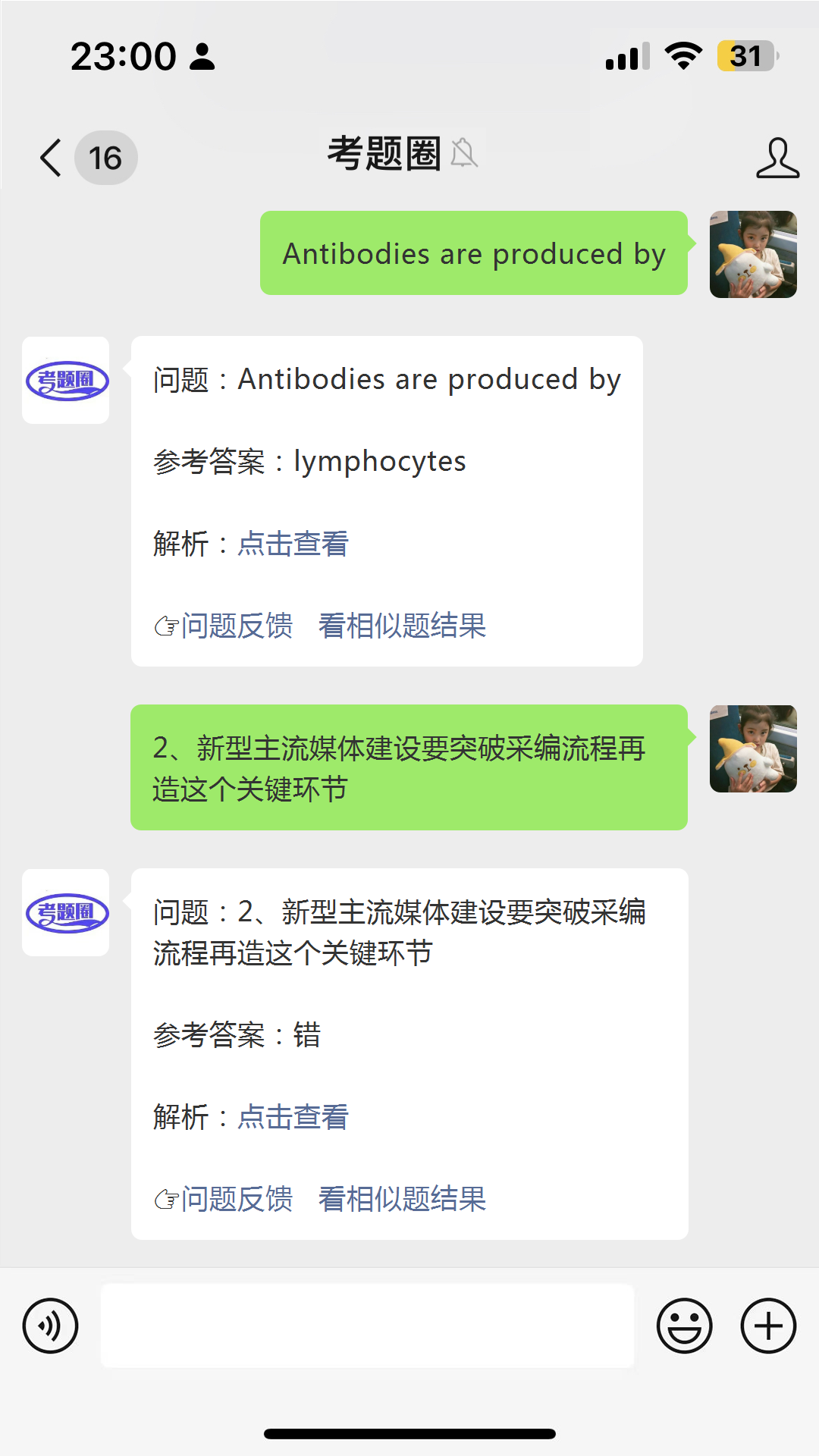The width and height of the screenshot is (819, 1456).
Task: Go back to the chat list
Action: click(x=52, y=158)
